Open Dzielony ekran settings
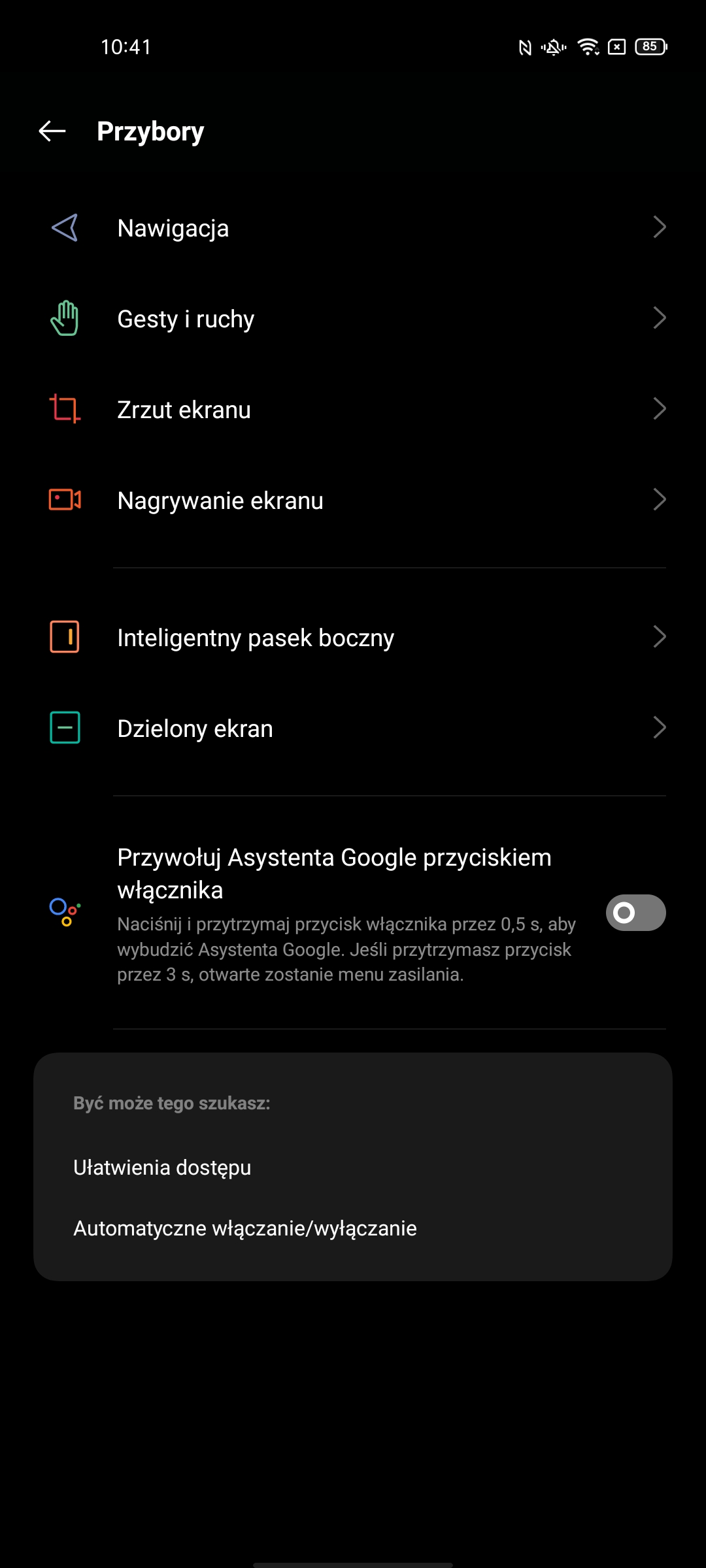The image size is (706, 1568). [x=353, y=728]
